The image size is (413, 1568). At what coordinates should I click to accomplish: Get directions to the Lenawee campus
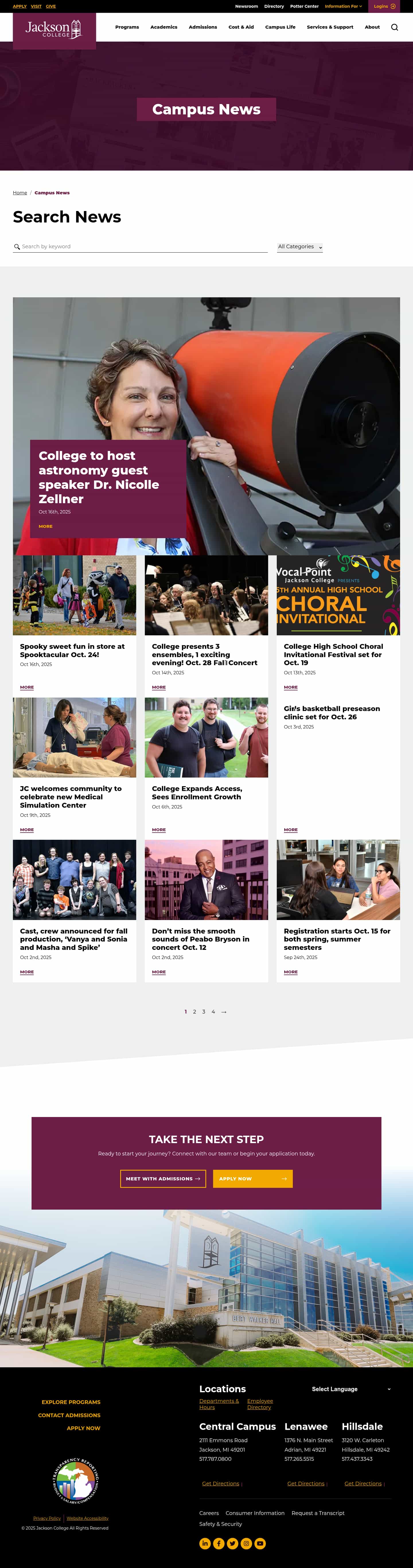(x=306, y=1483)
